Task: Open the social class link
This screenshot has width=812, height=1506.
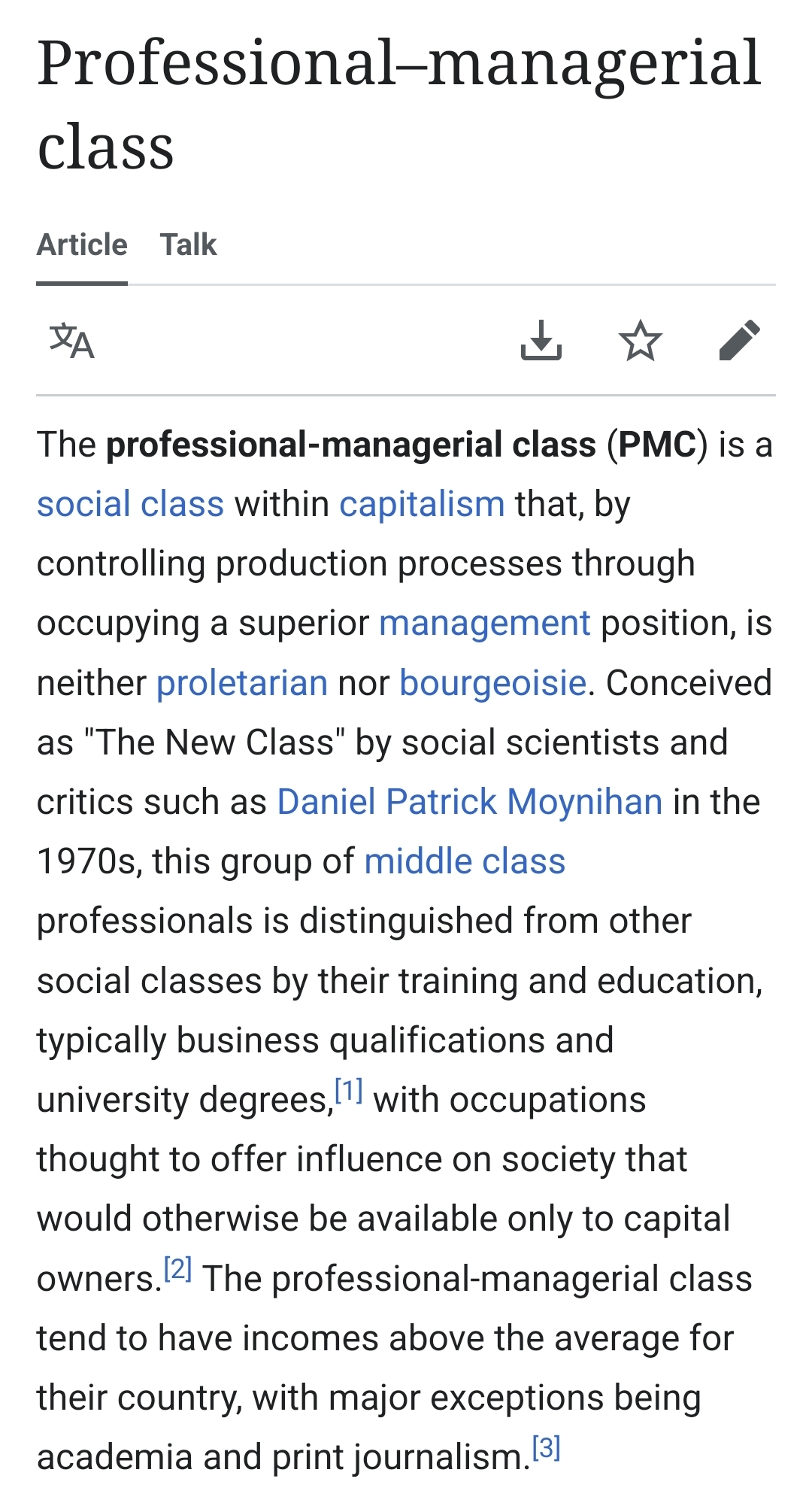Action: (130, 504)
